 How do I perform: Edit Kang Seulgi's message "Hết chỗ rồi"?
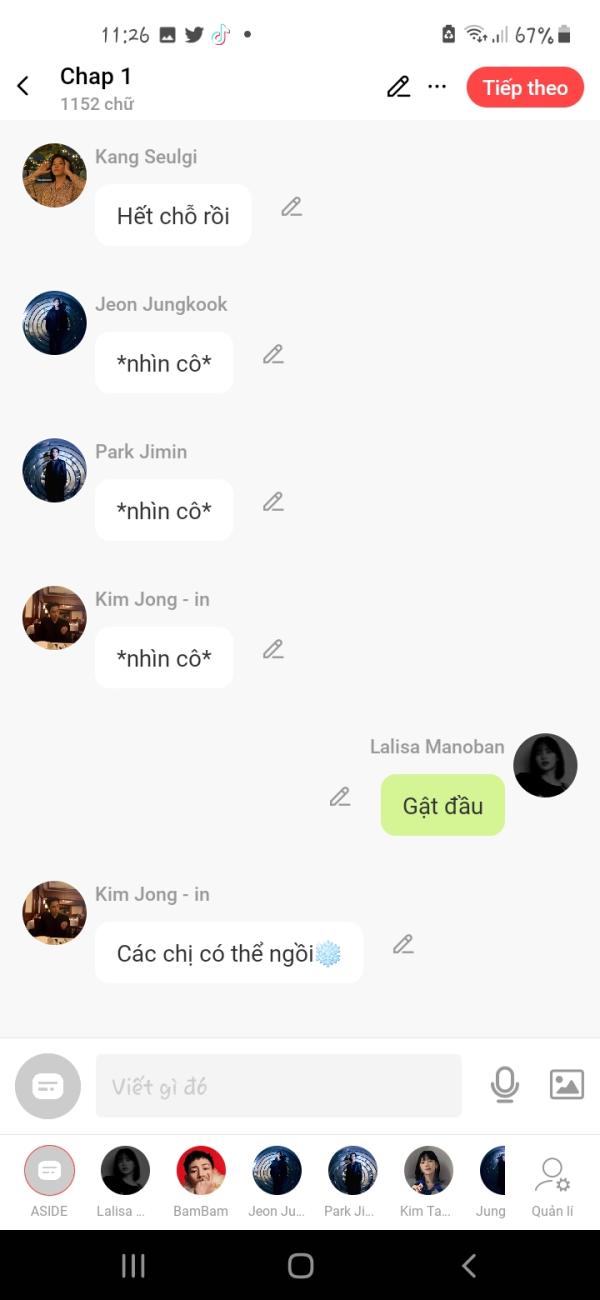(291, 207)
